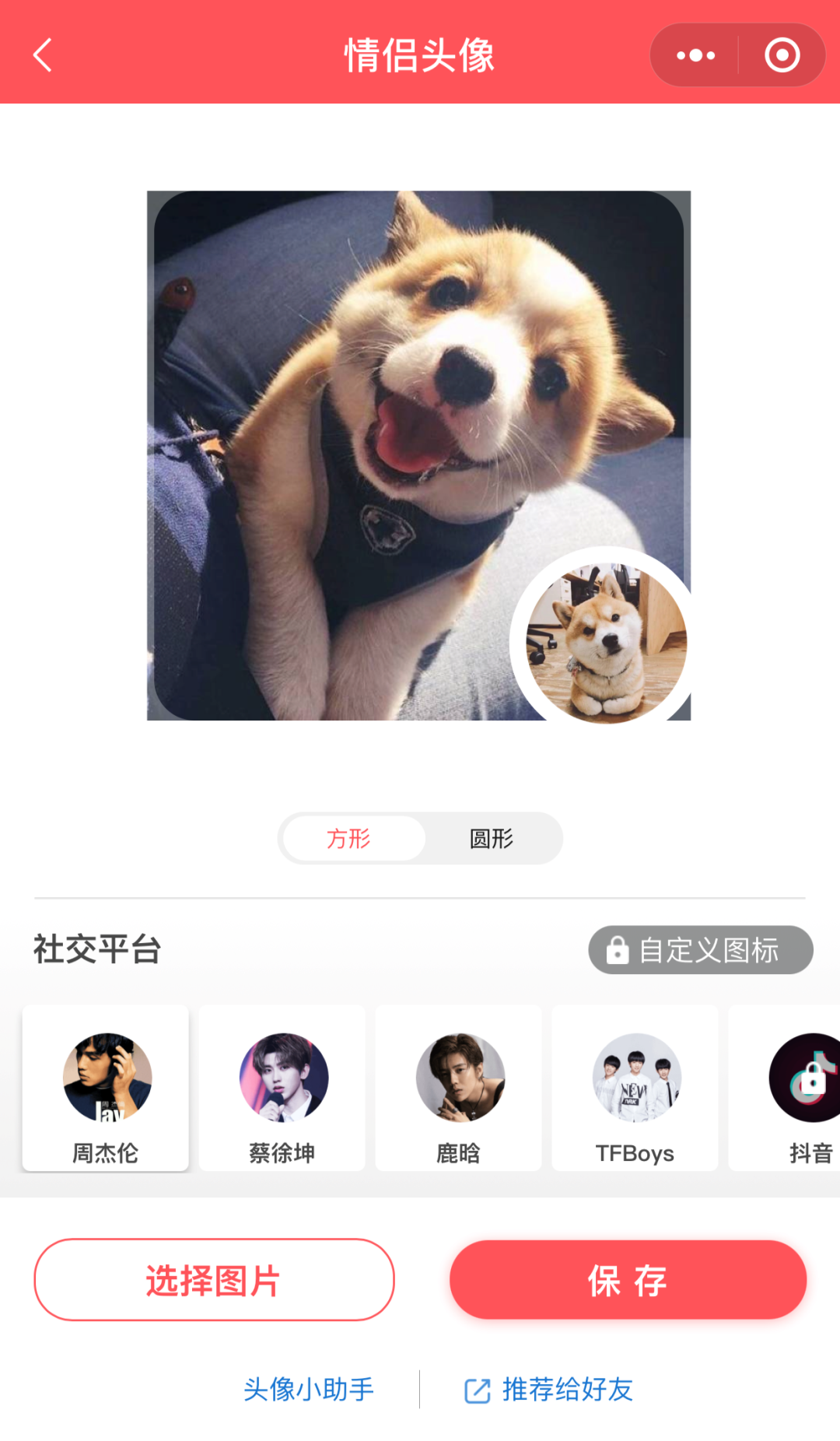The image size is (840, 1441).
Task: Open the three-dot mini program menu
Action: [x=695, y=55]
